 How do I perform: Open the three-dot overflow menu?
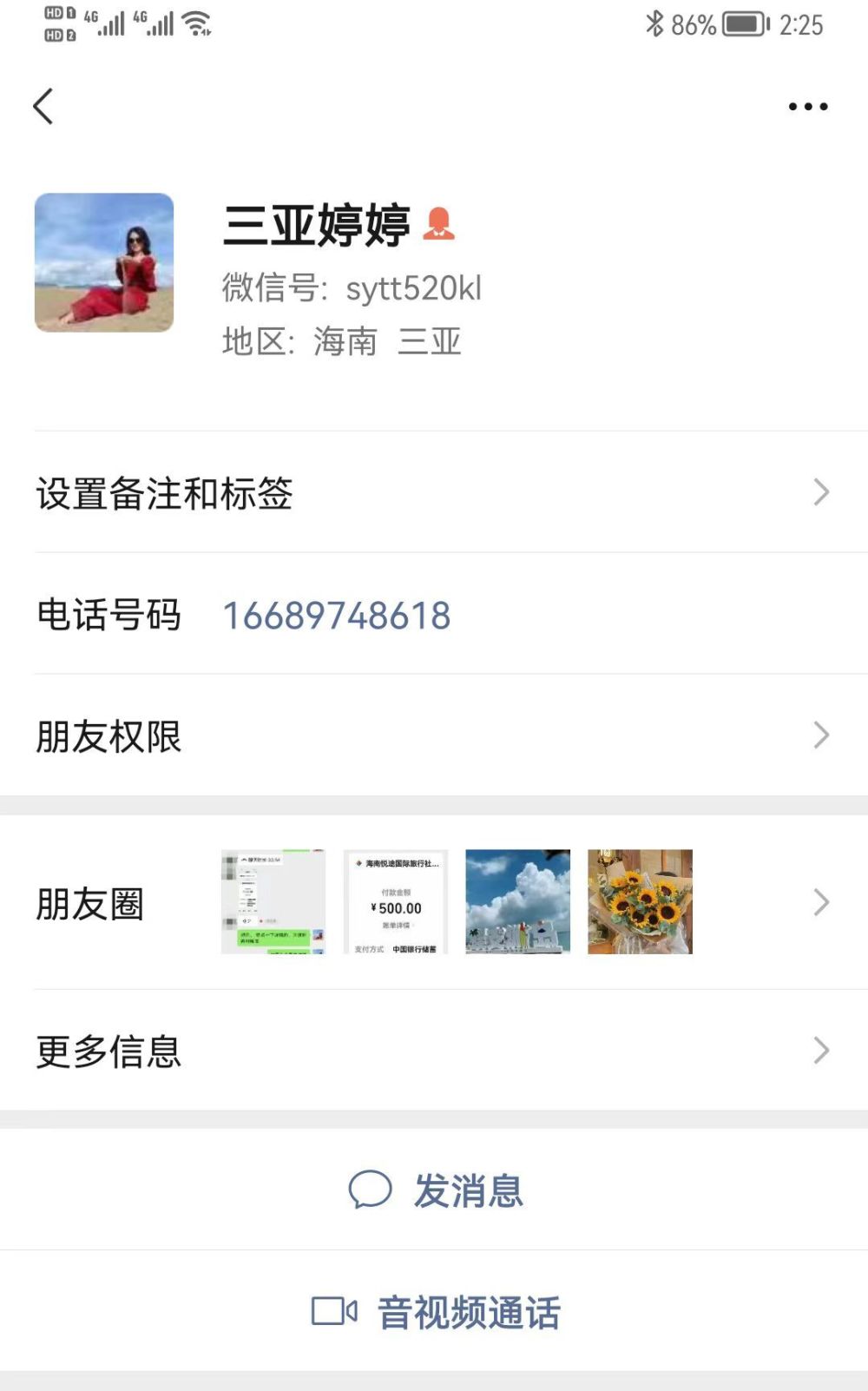click(x=807, y=107)
